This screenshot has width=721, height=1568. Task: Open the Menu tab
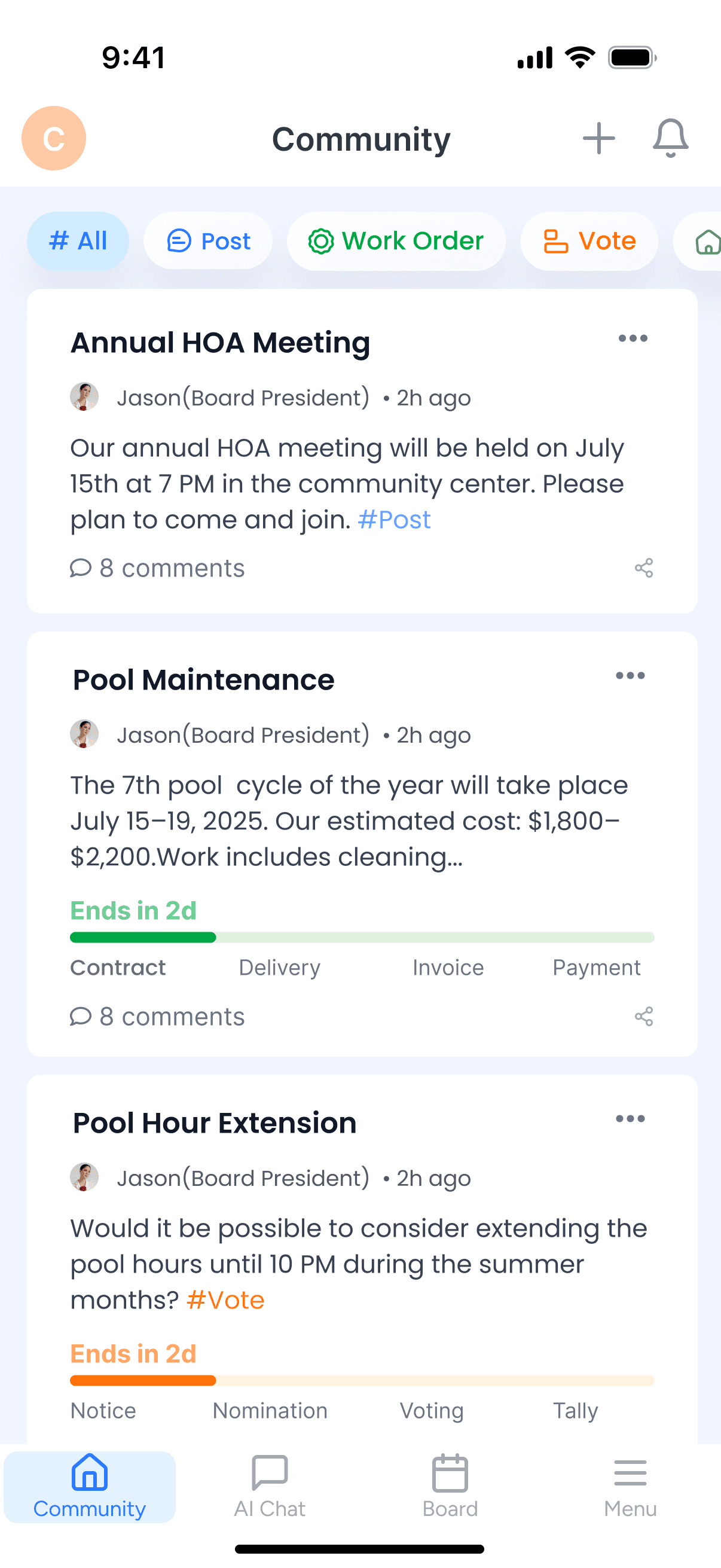pos(630,1487)
